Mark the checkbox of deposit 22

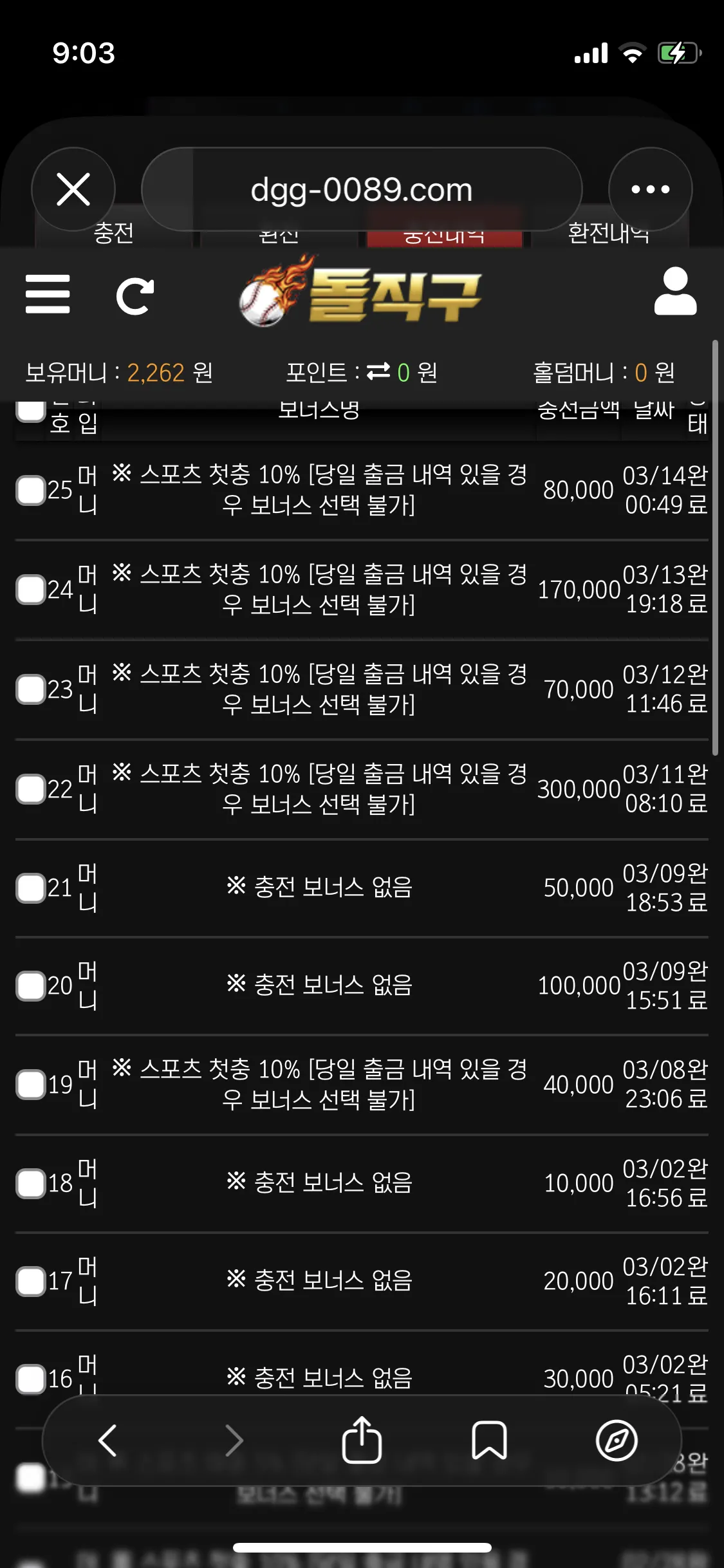31,789
